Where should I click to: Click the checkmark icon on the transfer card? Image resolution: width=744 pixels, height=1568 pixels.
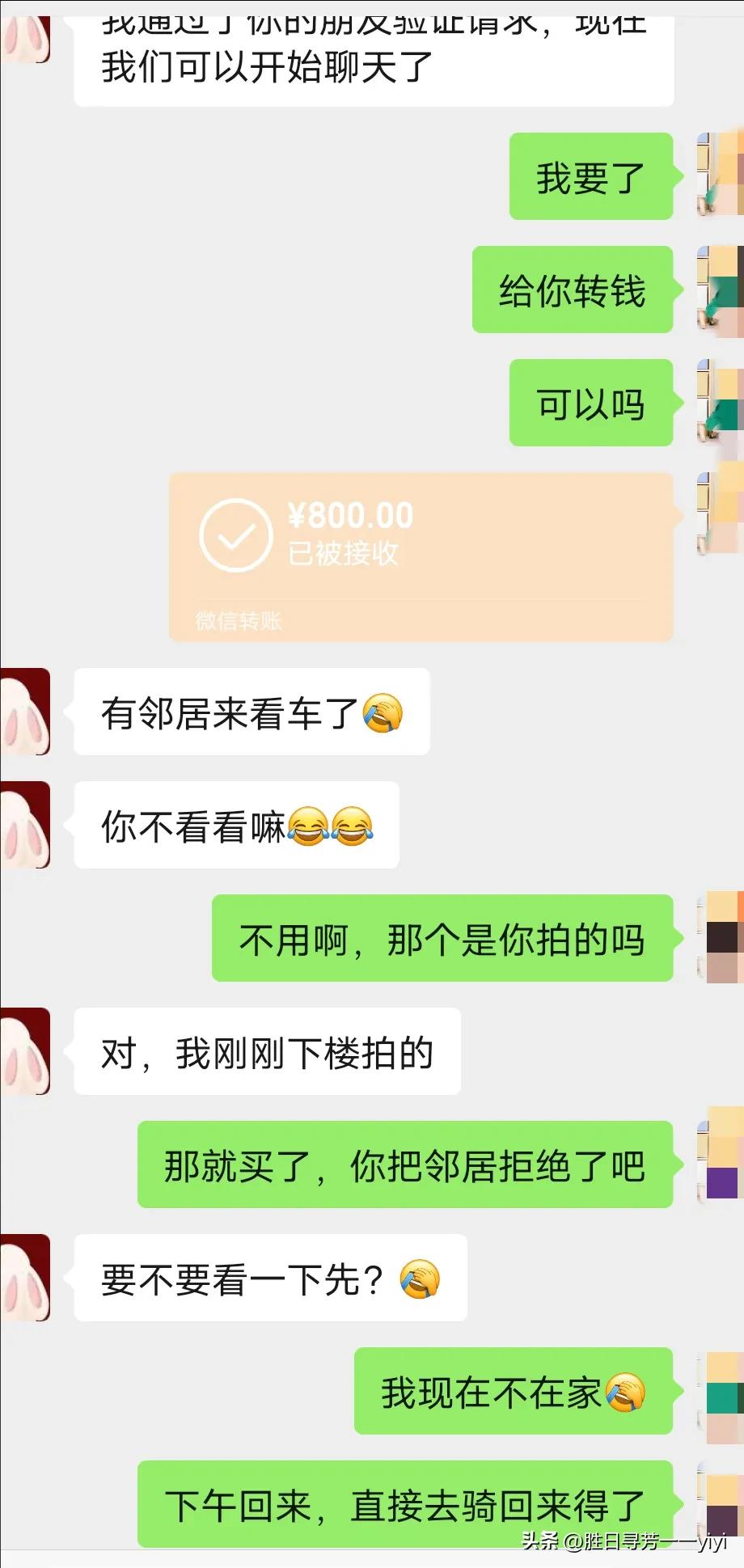coord(235,535)
